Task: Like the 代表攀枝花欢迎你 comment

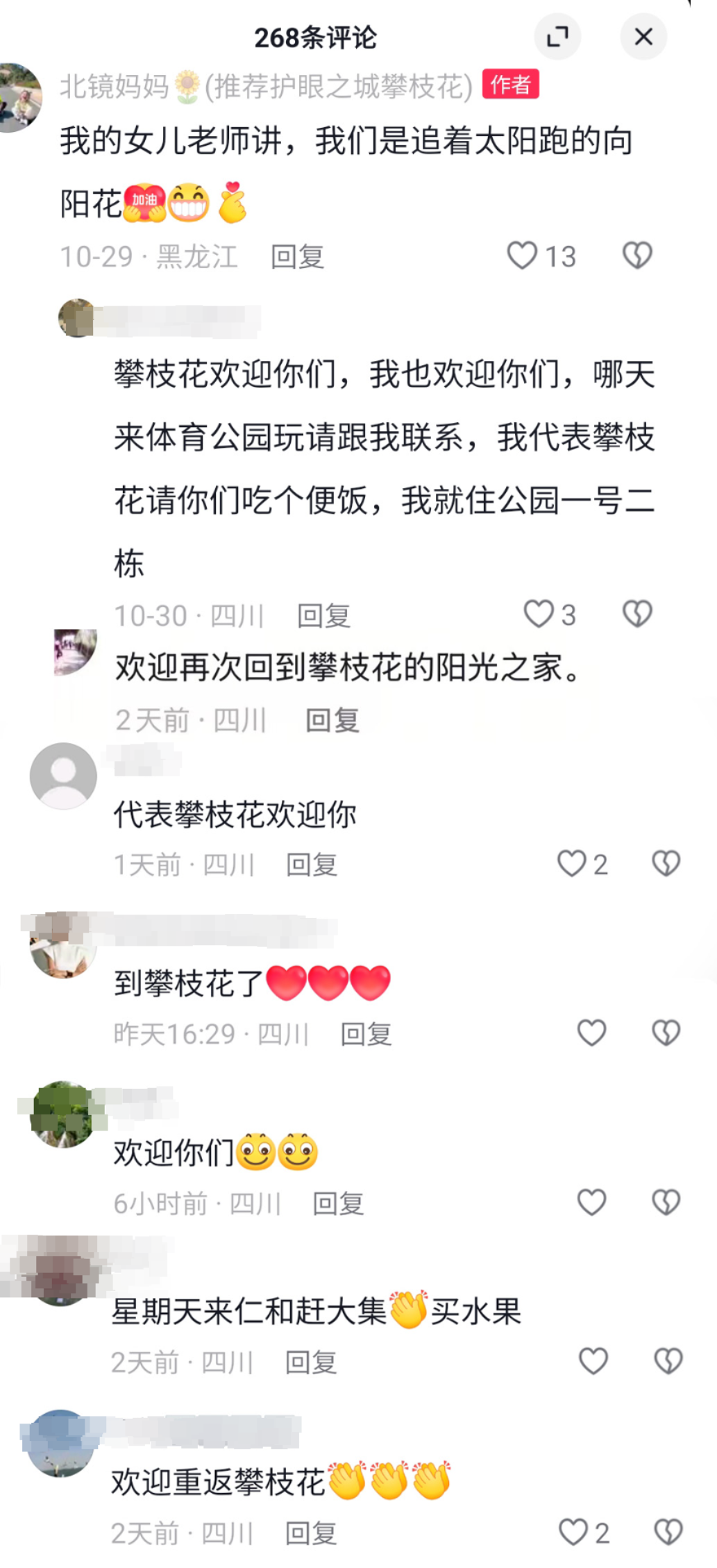Action: point(572,864)
